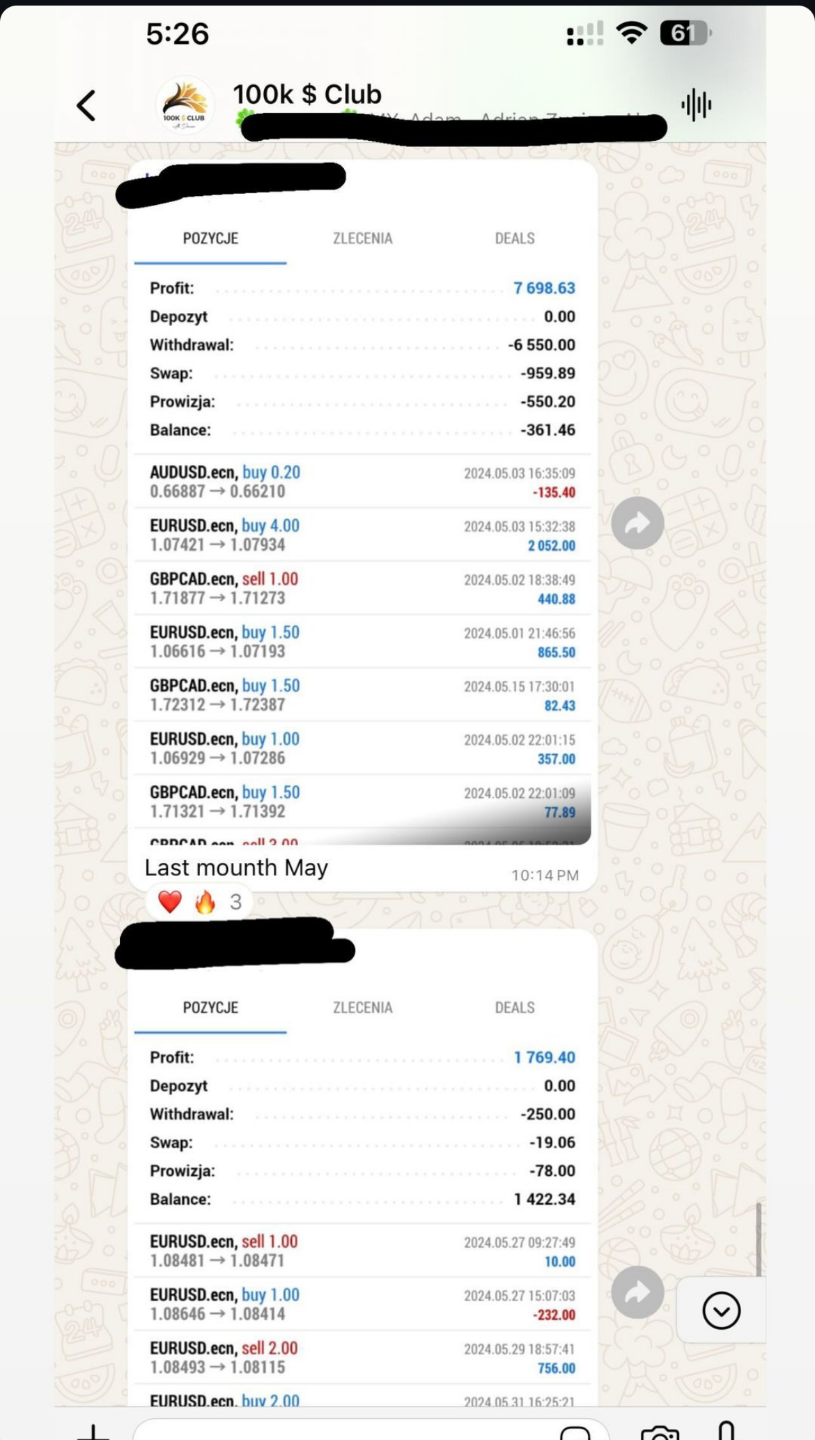Viewport: 815px width, 1440px height.
Task: Record a voice message
Action: [x=728, y=1430]
